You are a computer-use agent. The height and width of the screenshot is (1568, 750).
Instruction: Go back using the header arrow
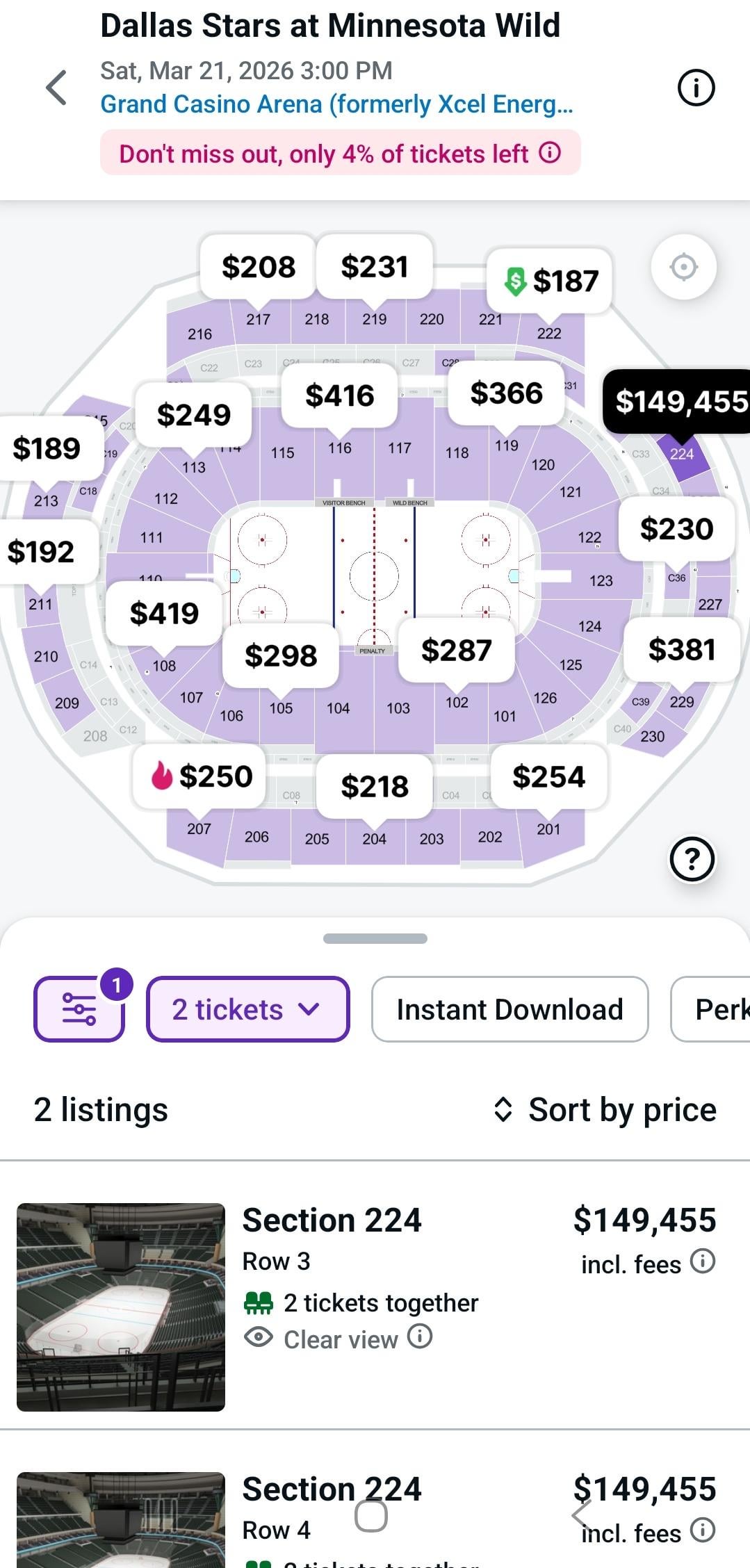56,88
